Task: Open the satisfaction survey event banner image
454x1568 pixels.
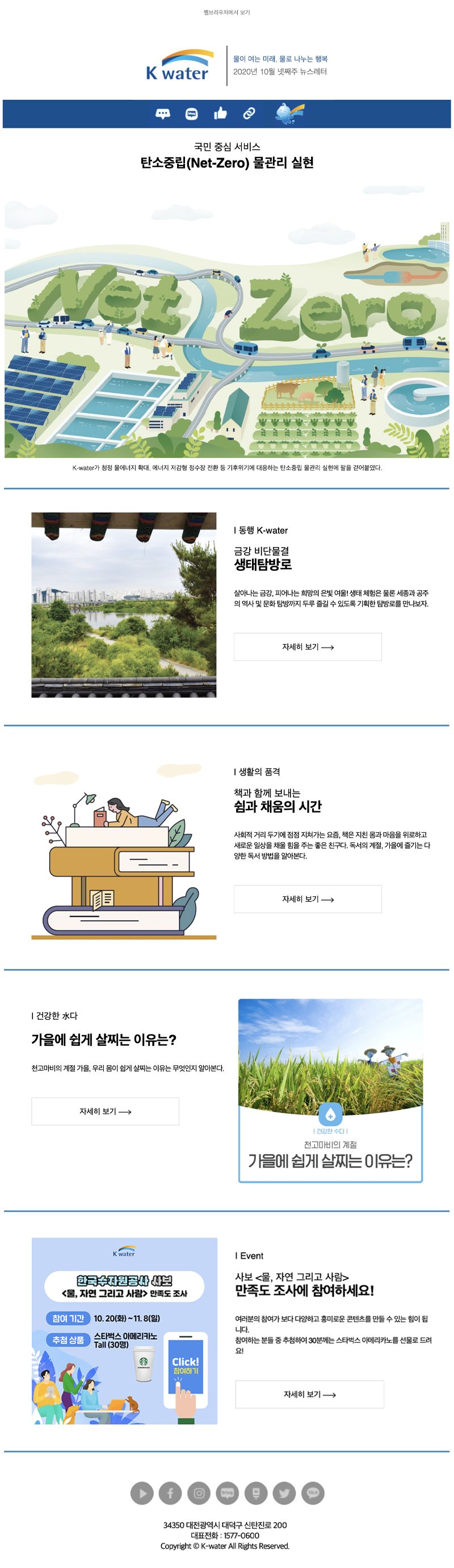Action: (124, 1331)
